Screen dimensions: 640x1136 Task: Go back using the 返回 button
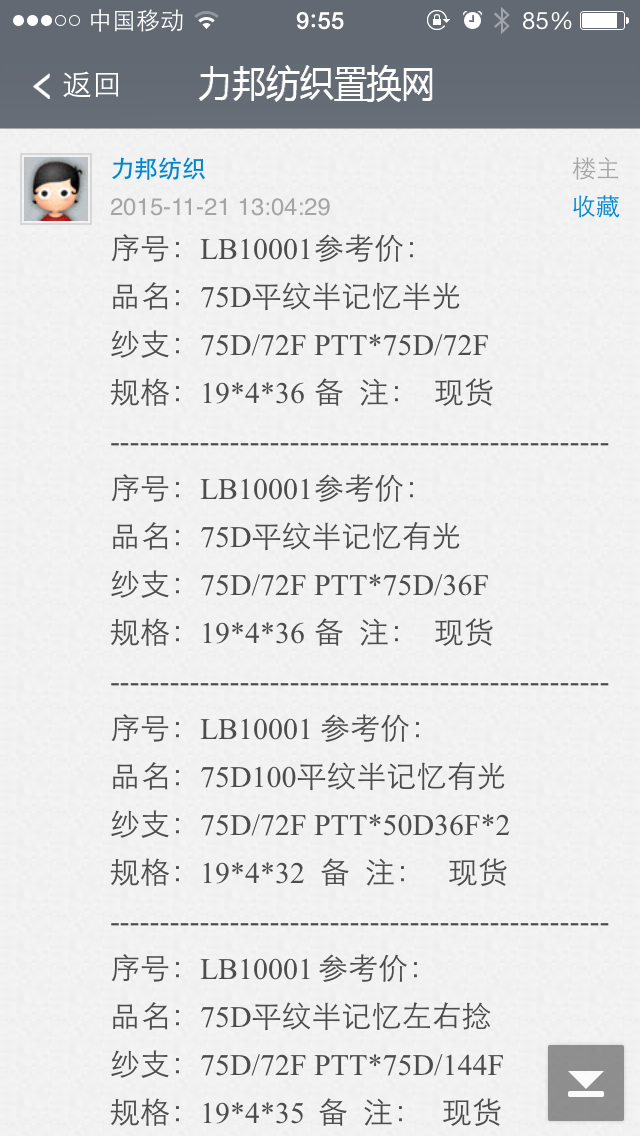77,86
